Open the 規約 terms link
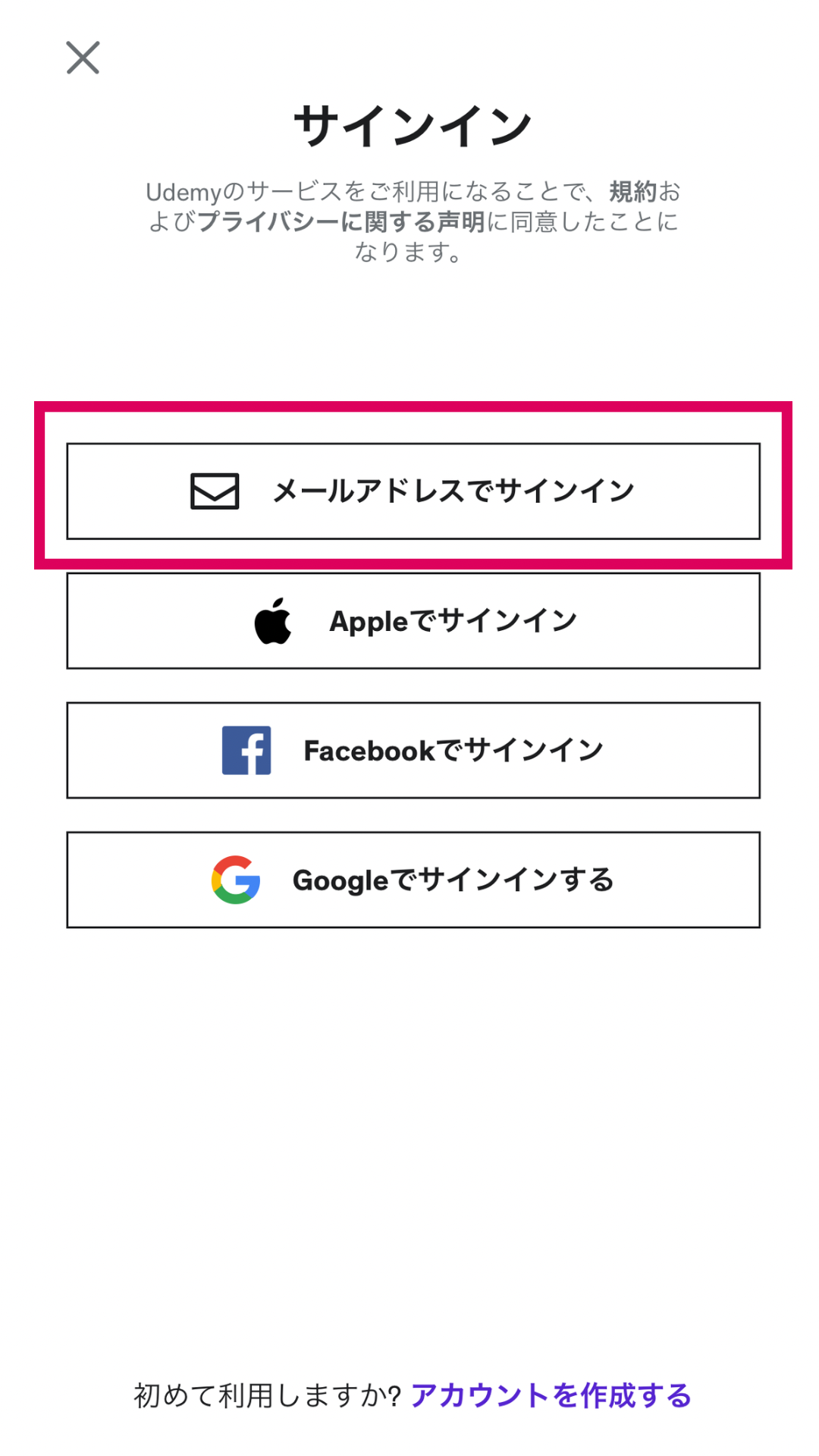The height and width of the screenshot is (1456, 819). (632, 191)
